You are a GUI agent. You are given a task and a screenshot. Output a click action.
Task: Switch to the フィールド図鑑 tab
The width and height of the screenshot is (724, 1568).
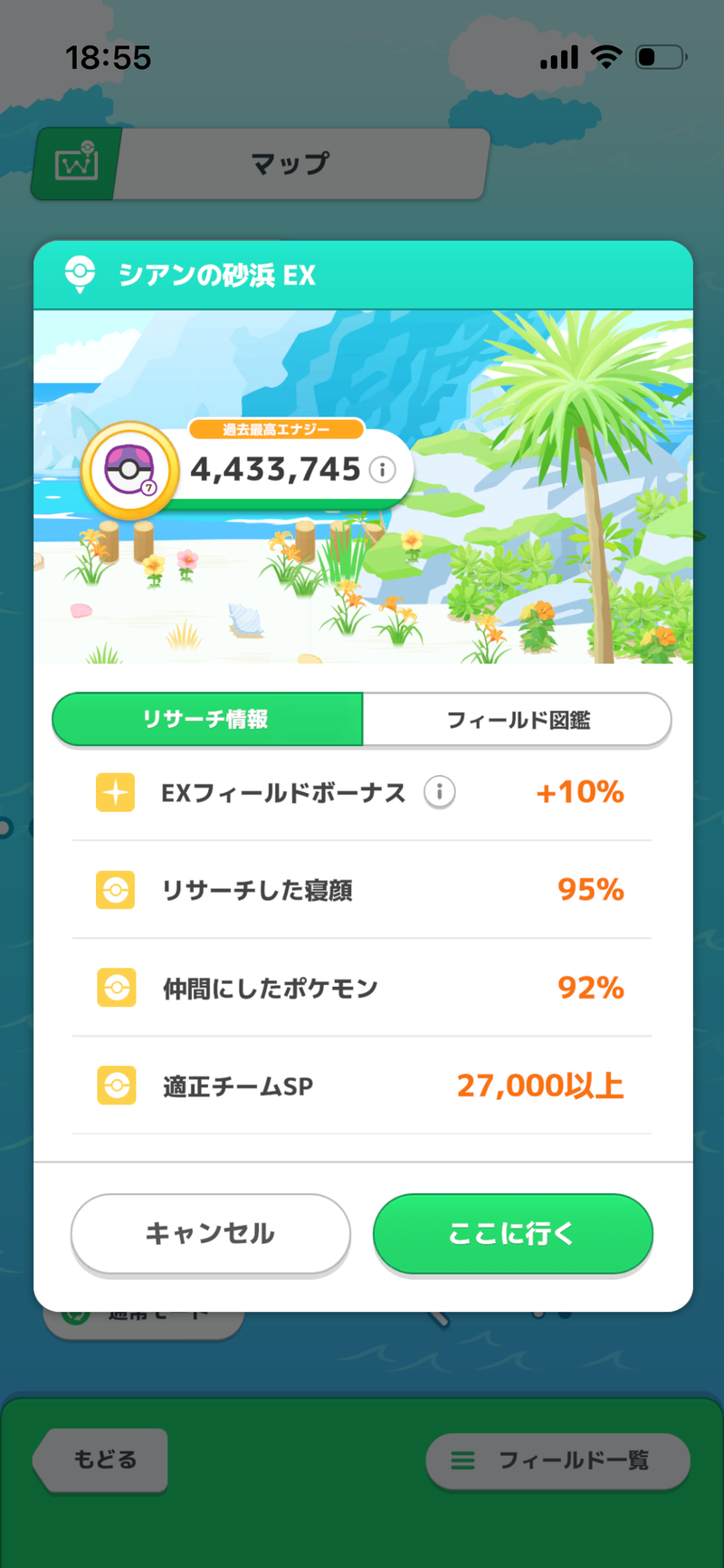[518, 720]
